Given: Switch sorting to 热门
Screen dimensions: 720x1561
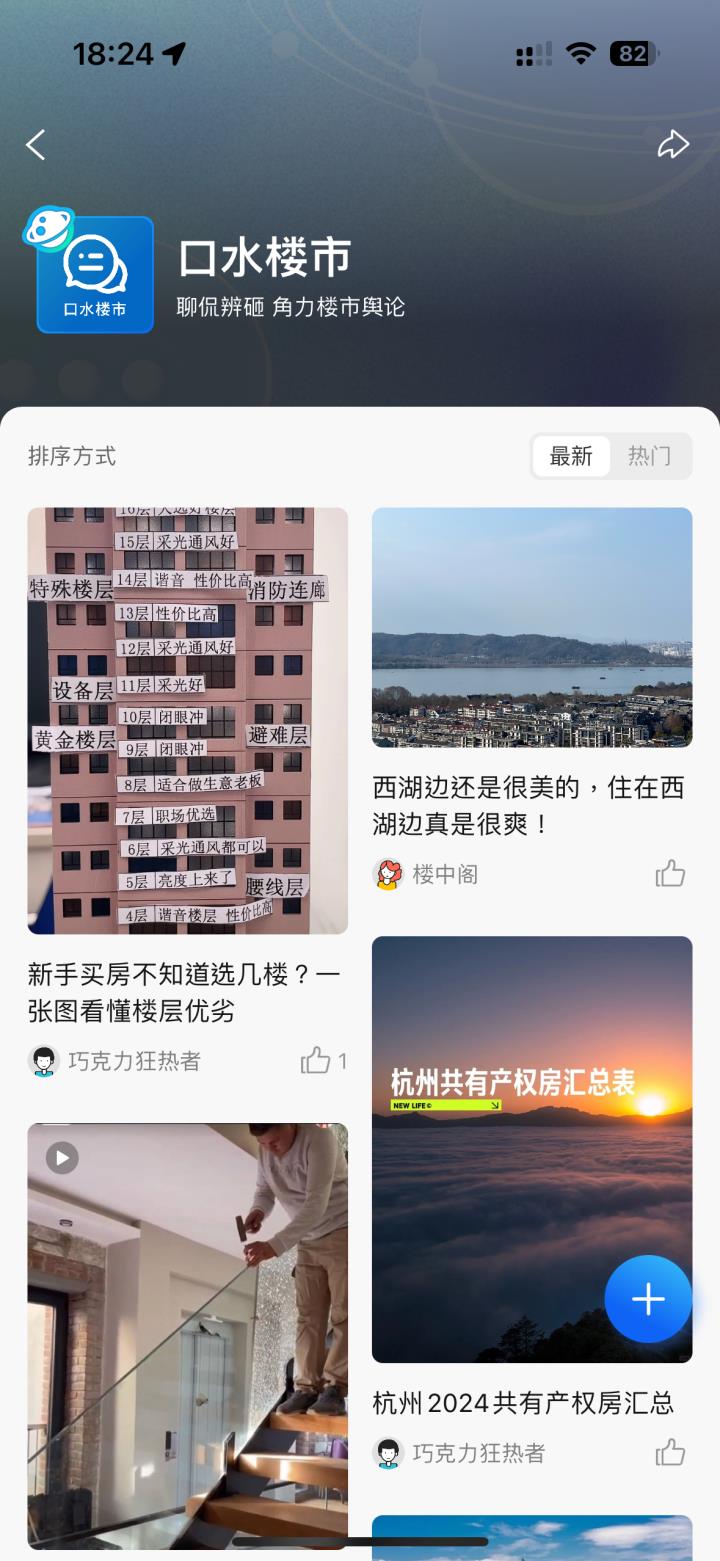Looking at the screenshot, I should [x=649, y=456].
